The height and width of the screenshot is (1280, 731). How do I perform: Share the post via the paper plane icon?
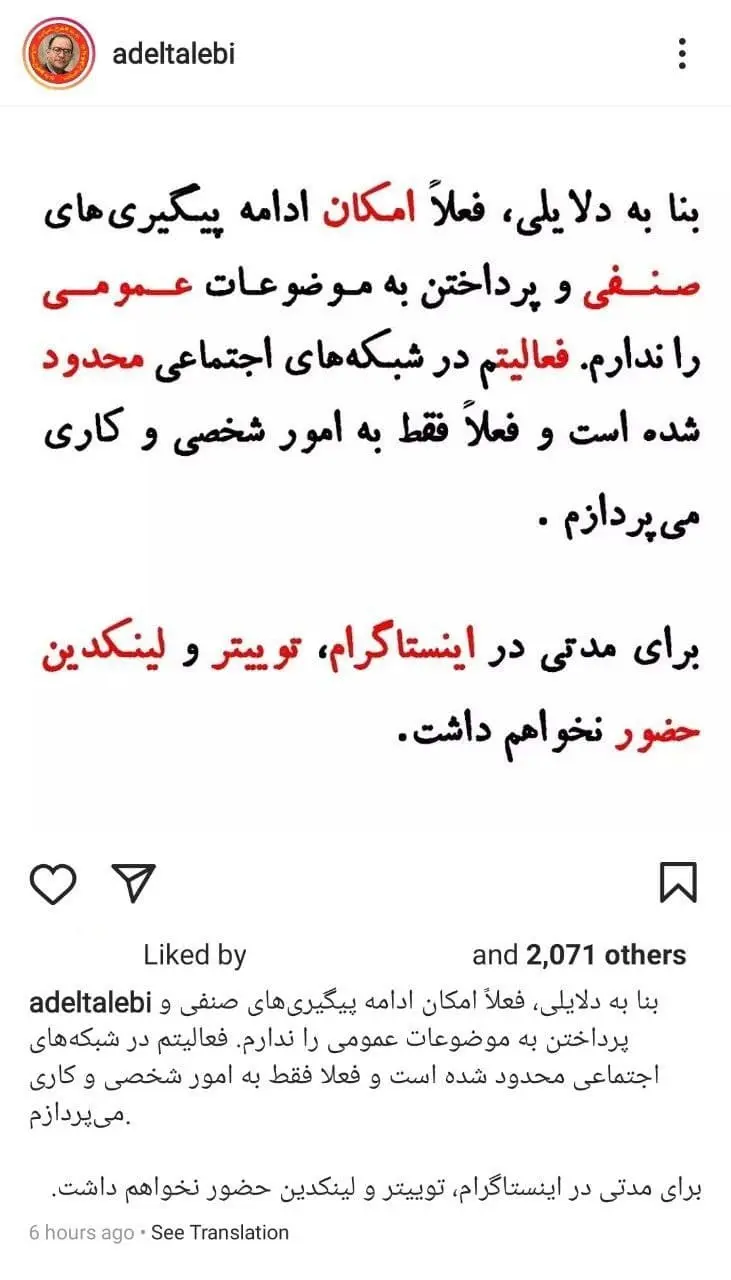[135, 883]
